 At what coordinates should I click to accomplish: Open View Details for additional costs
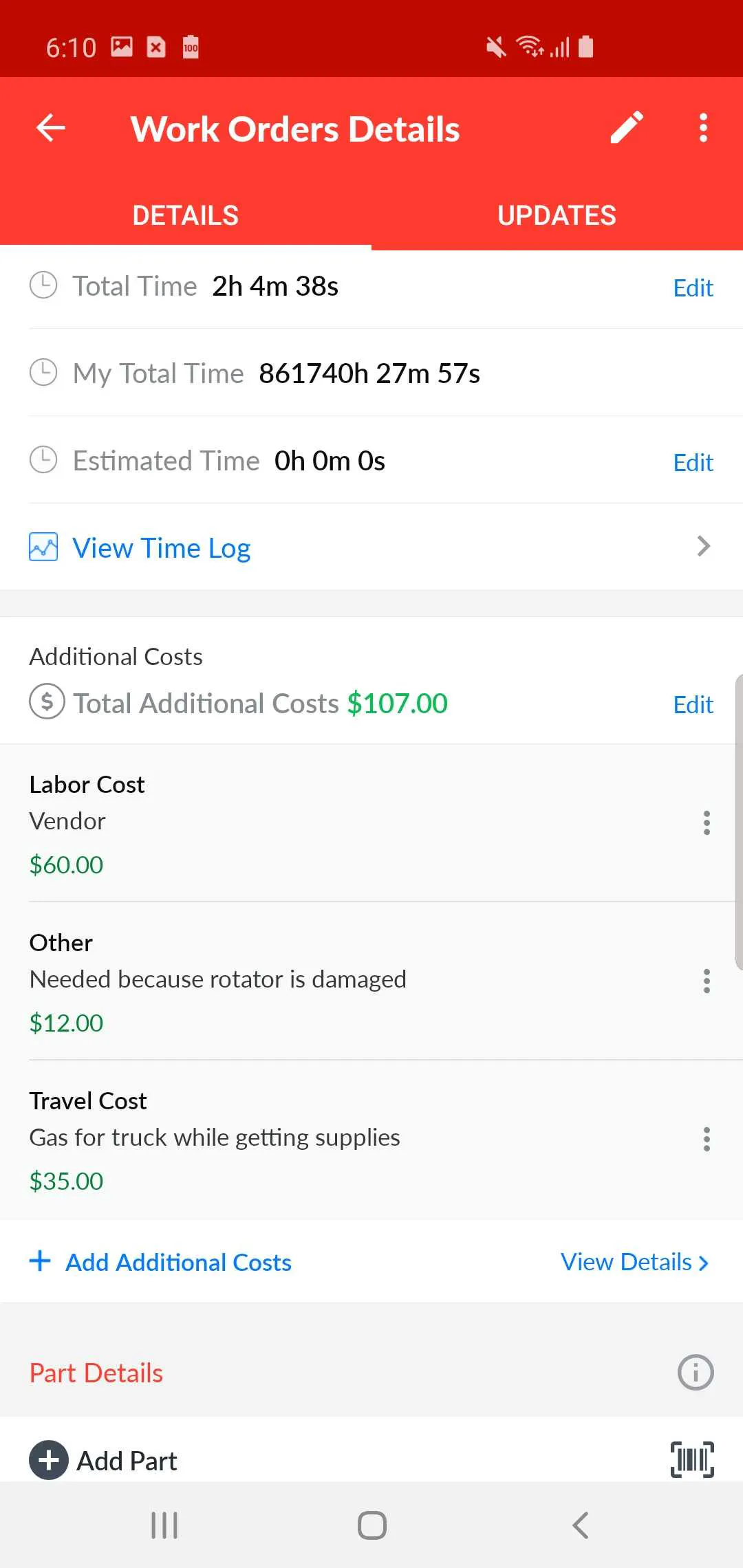point(633,1262)
